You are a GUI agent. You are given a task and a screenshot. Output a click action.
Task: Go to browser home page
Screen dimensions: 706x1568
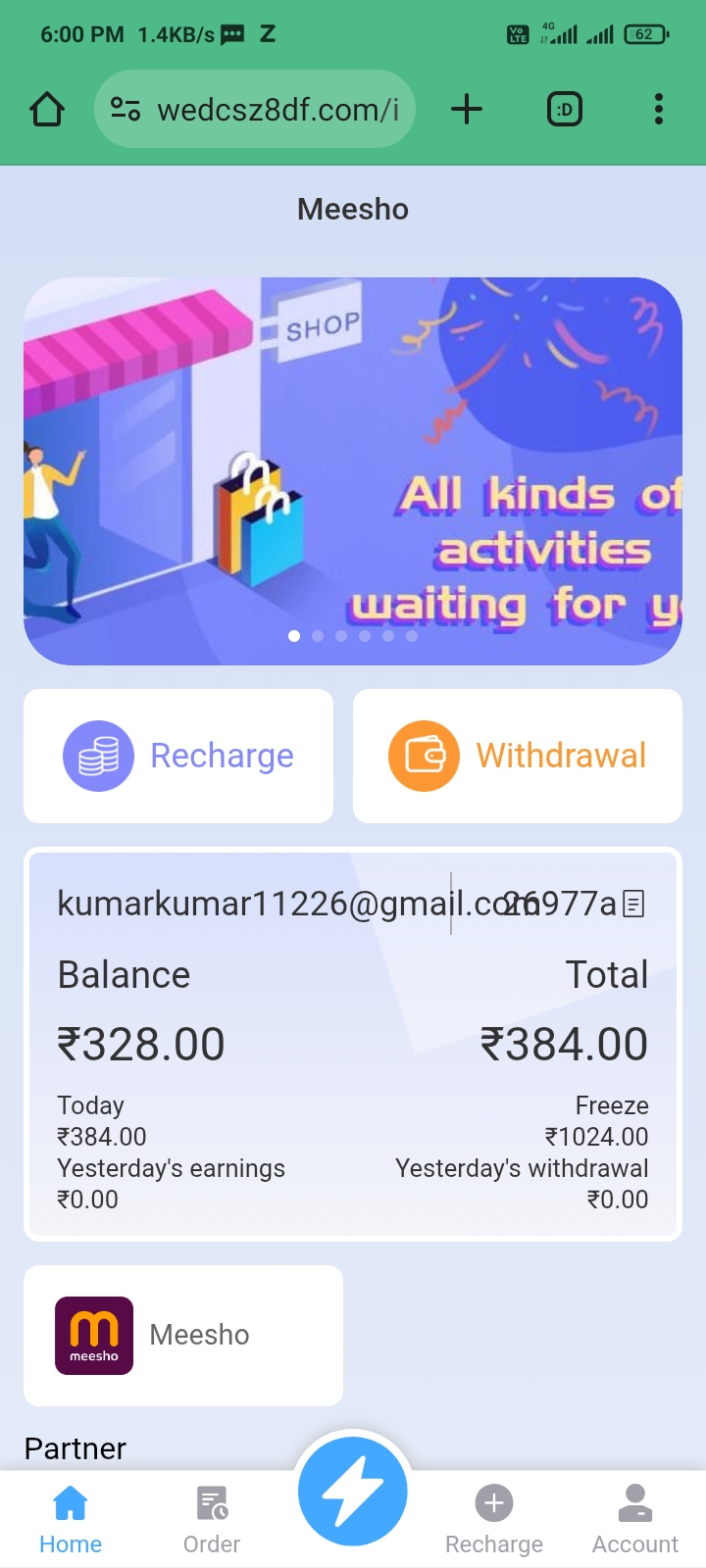(47, 109)
